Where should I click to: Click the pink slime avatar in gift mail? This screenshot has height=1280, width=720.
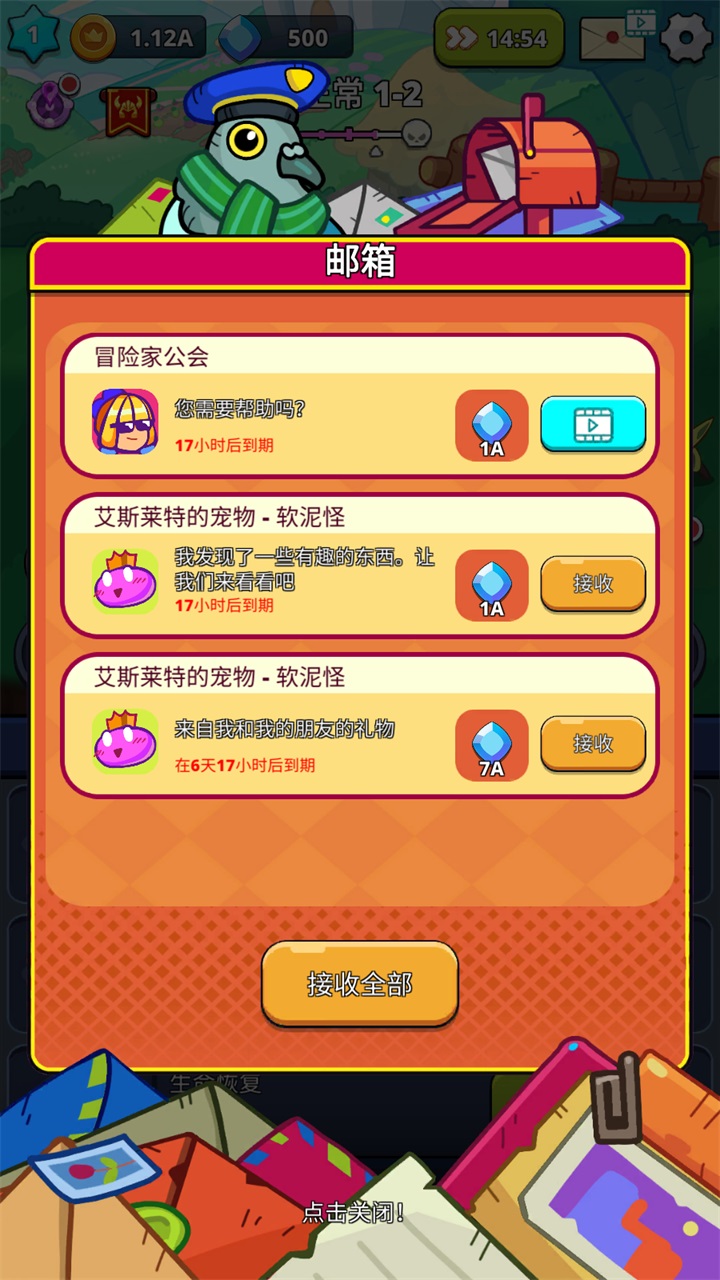pyautogui.click(x=125, y=744)
